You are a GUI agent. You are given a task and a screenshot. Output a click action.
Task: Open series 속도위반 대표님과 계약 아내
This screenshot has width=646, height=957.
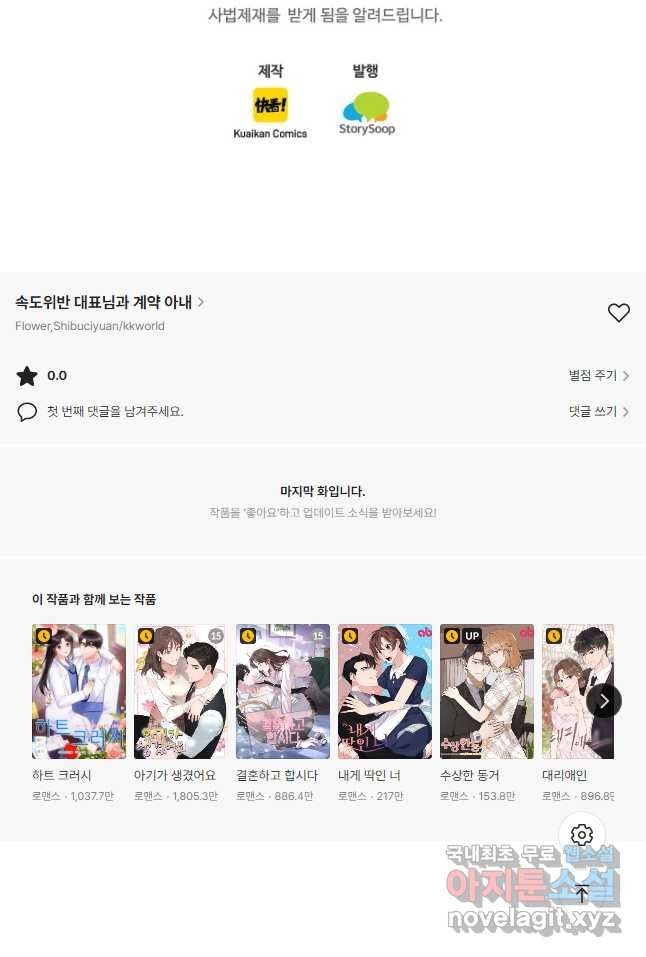109,302
